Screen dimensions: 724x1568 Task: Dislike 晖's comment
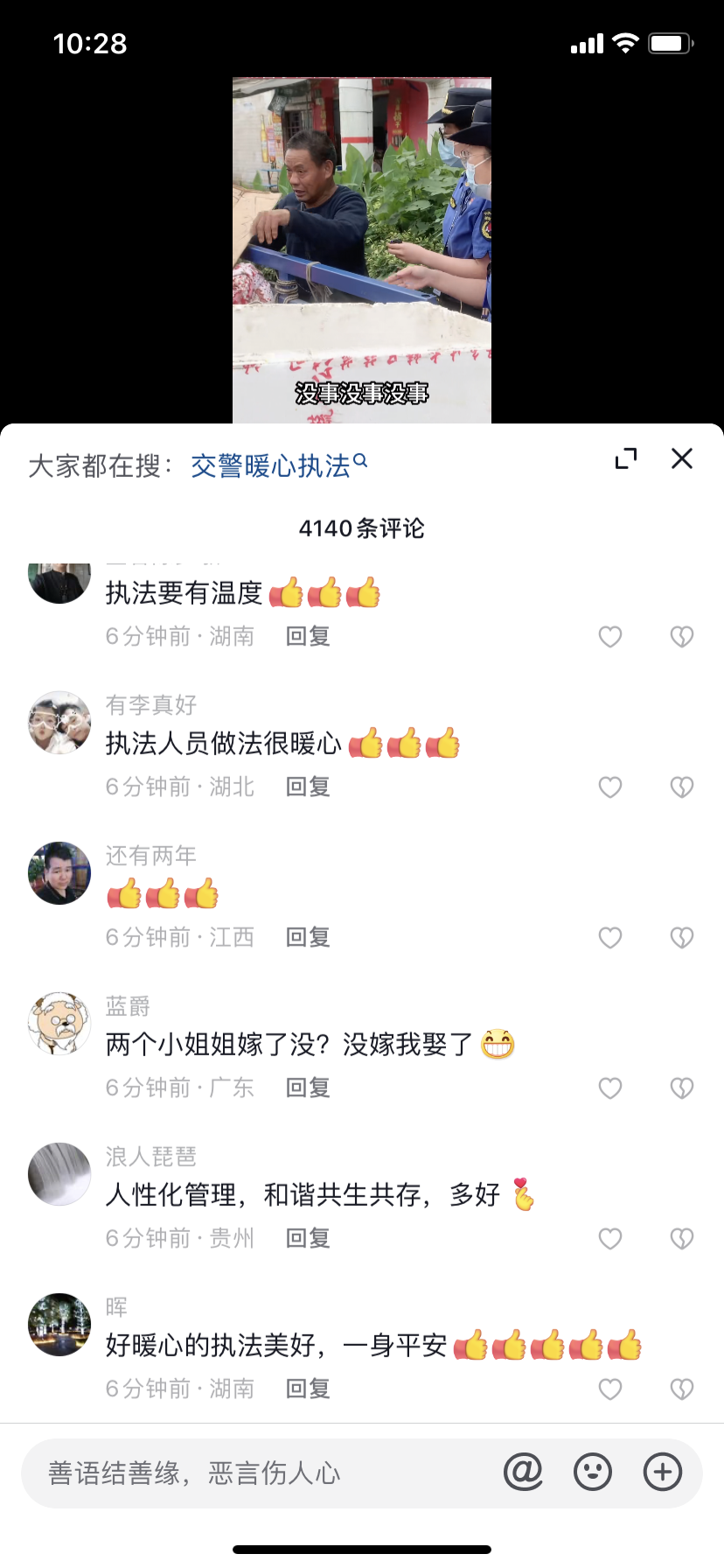[681, 1389]
